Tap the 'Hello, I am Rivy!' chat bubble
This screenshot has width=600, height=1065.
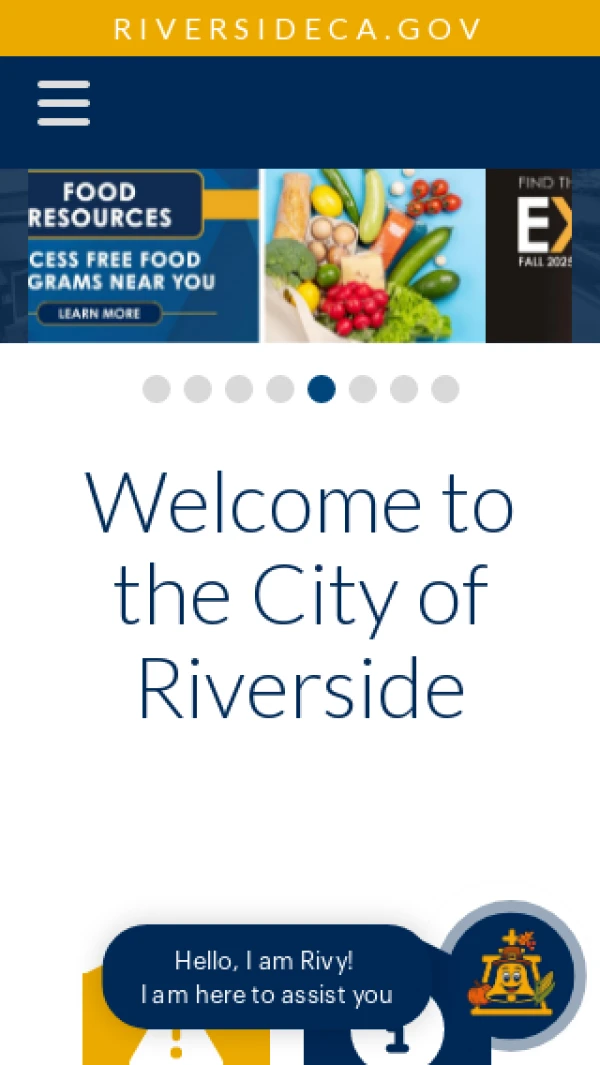click(x=266, y=977)
